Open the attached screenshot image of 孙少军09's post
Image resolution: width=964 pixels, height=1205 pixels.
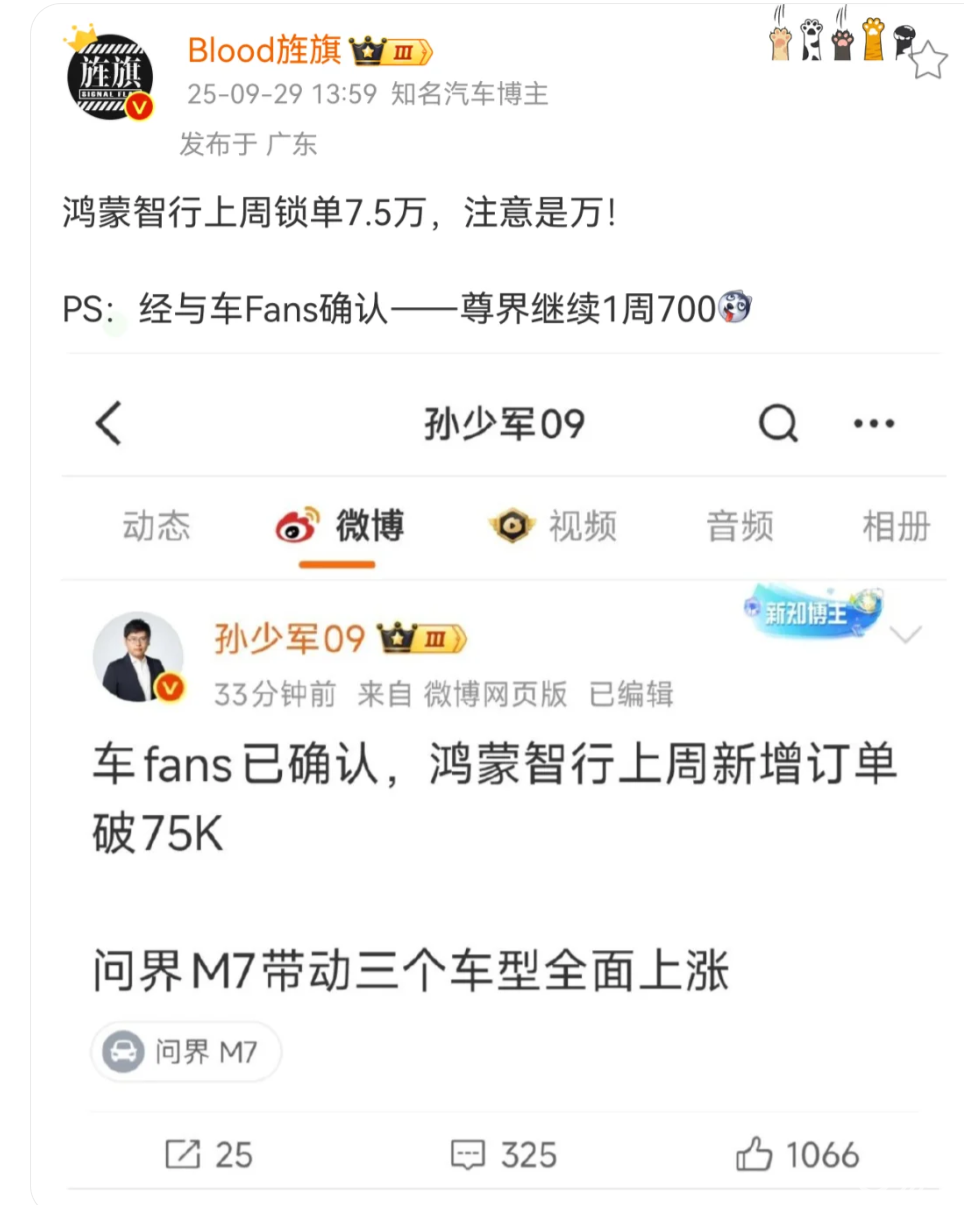(x=500, y=780)
